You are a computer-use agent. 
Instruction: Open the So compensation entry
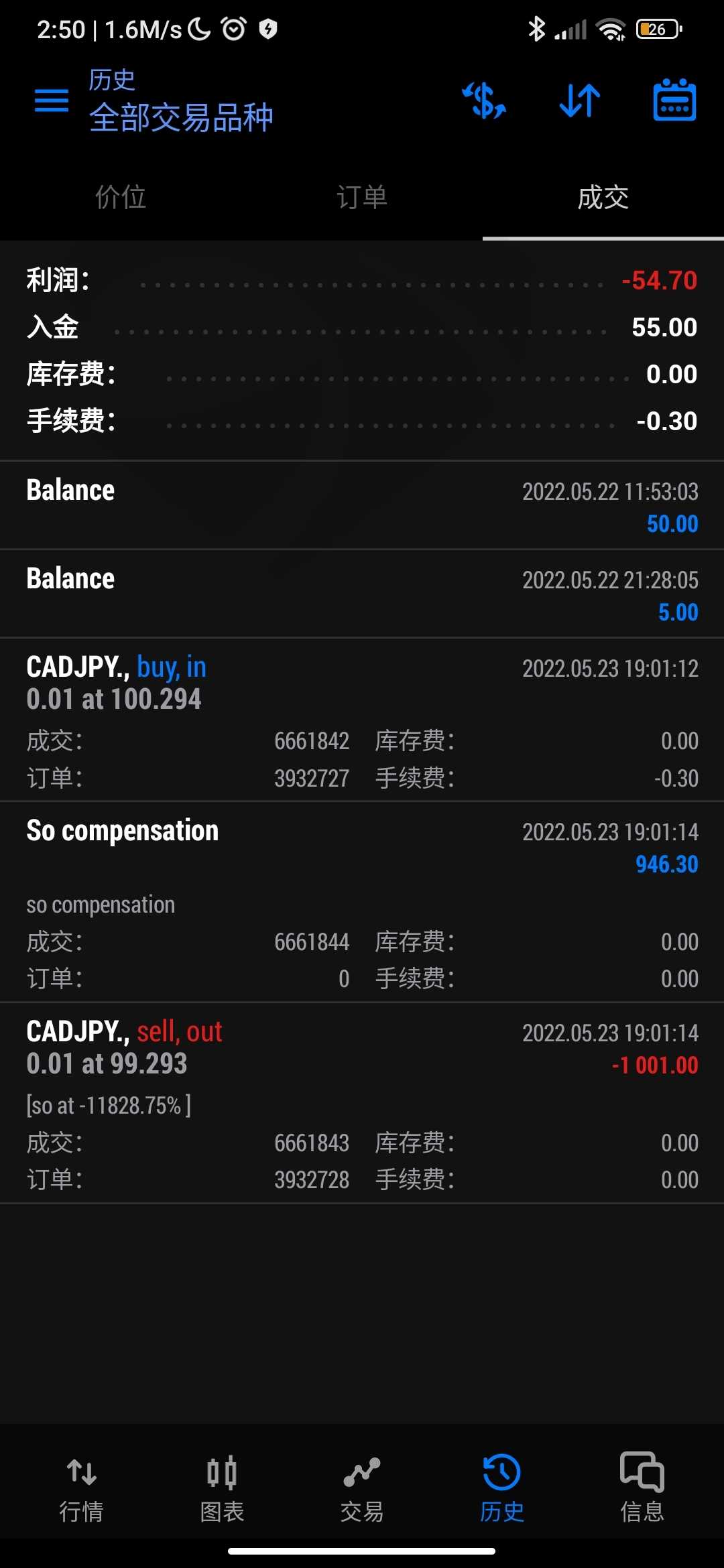point(362,901)
